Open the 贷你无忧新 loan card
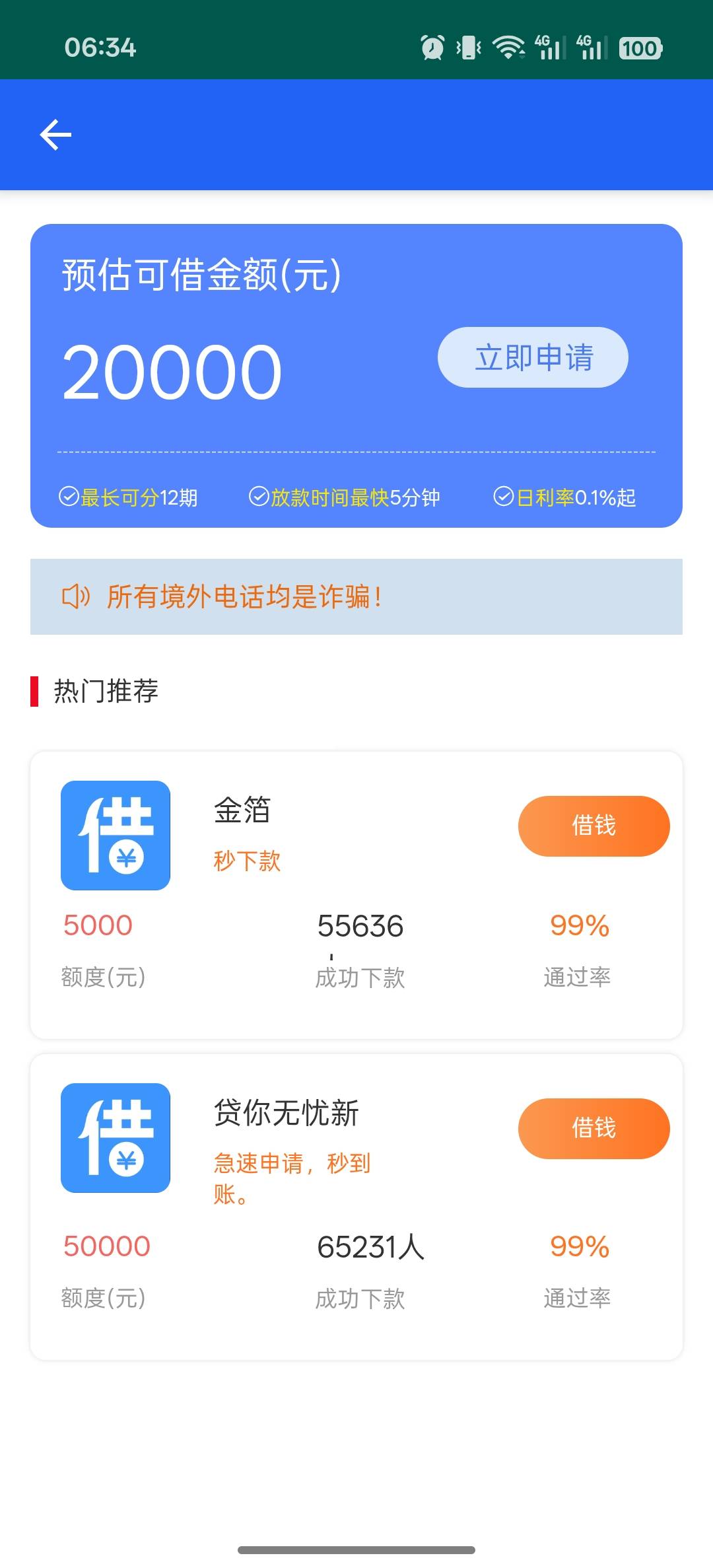This screenshot has height=1568, width=713. (356, 1207)
